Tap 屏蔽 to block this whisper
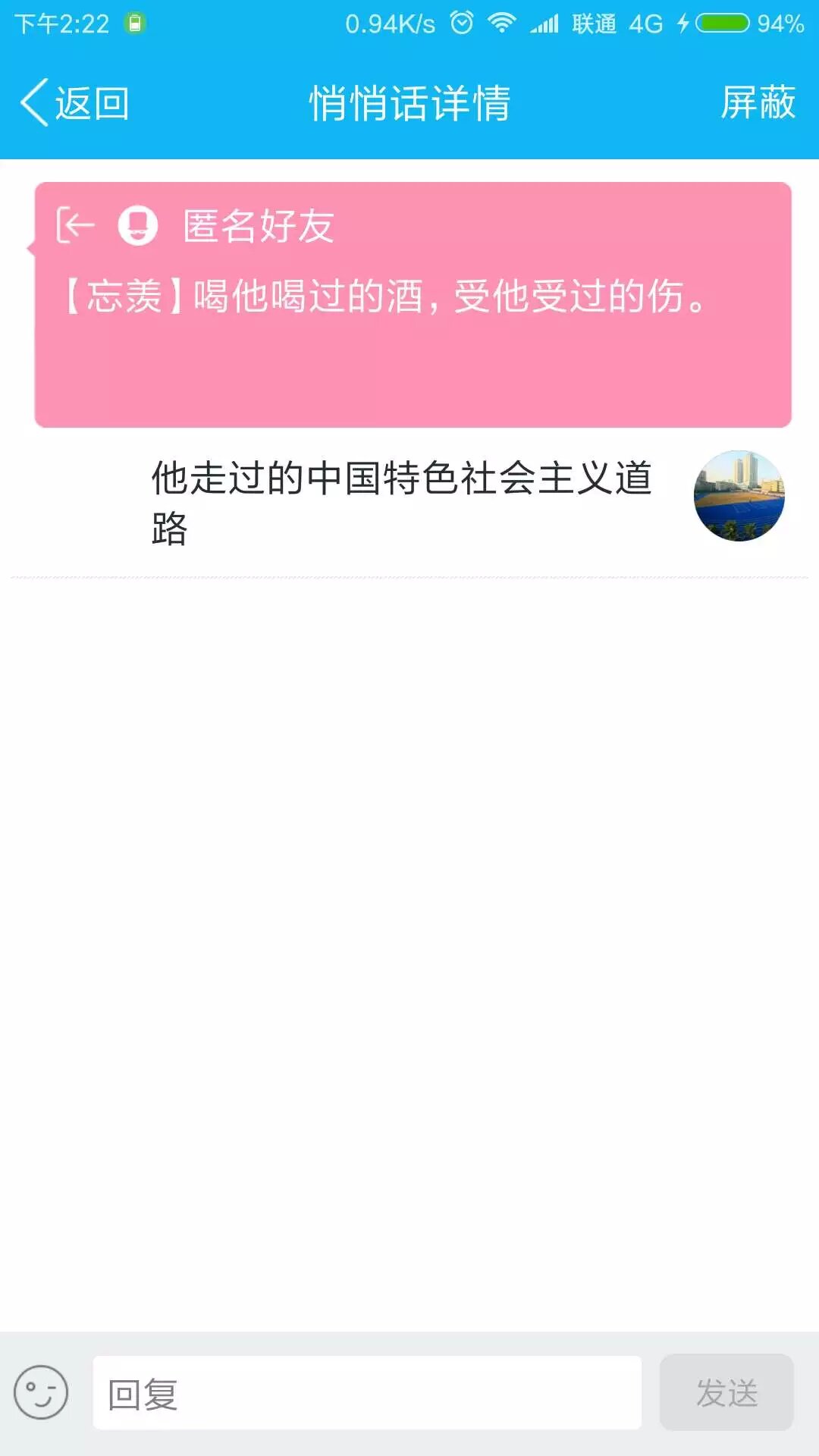 pyautogui.click(x=757, y=103)
